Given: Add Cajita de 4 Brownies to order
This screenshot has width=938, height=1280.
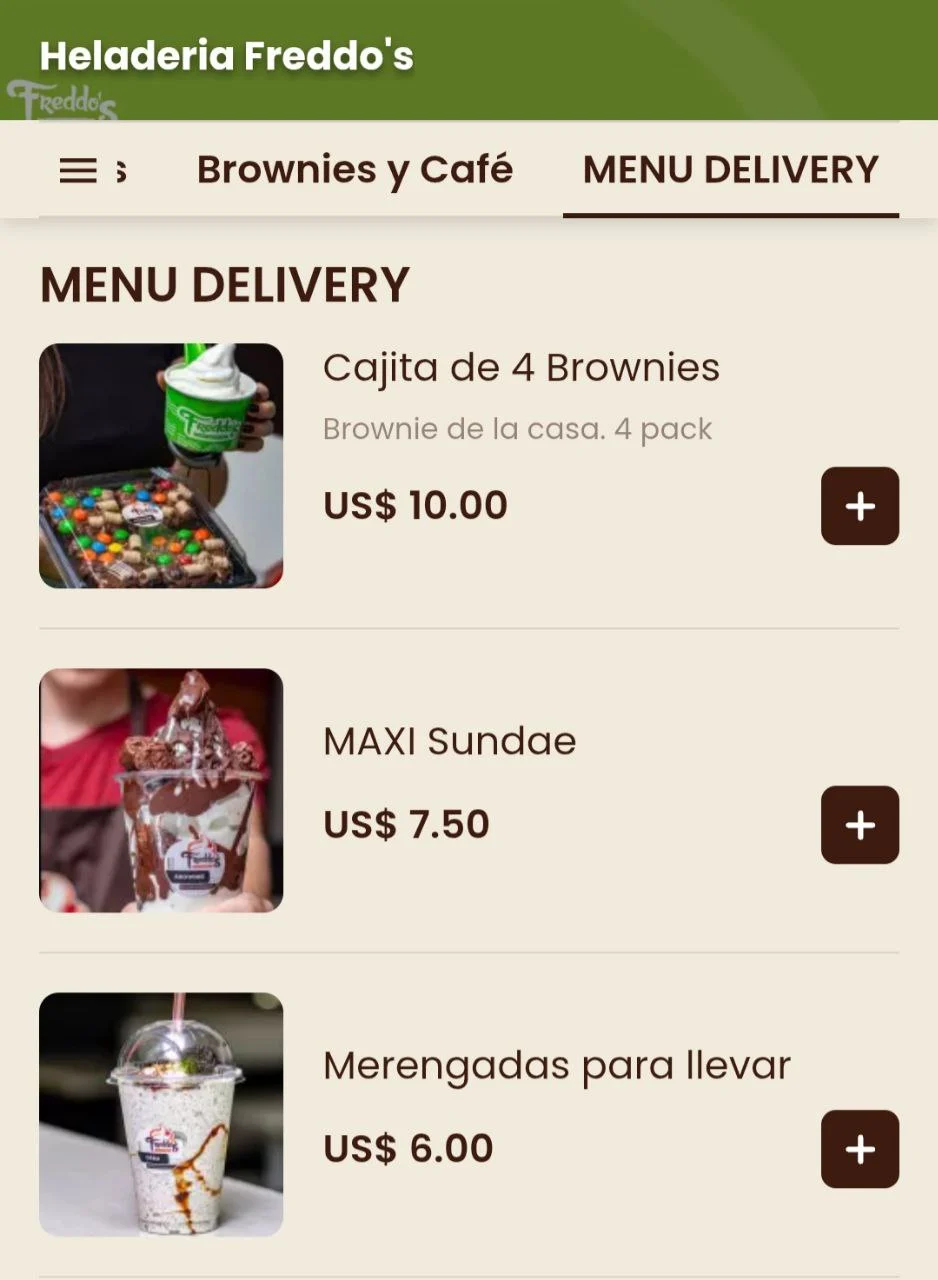Looking at the screenshot, I should click(x=859, y=506).
